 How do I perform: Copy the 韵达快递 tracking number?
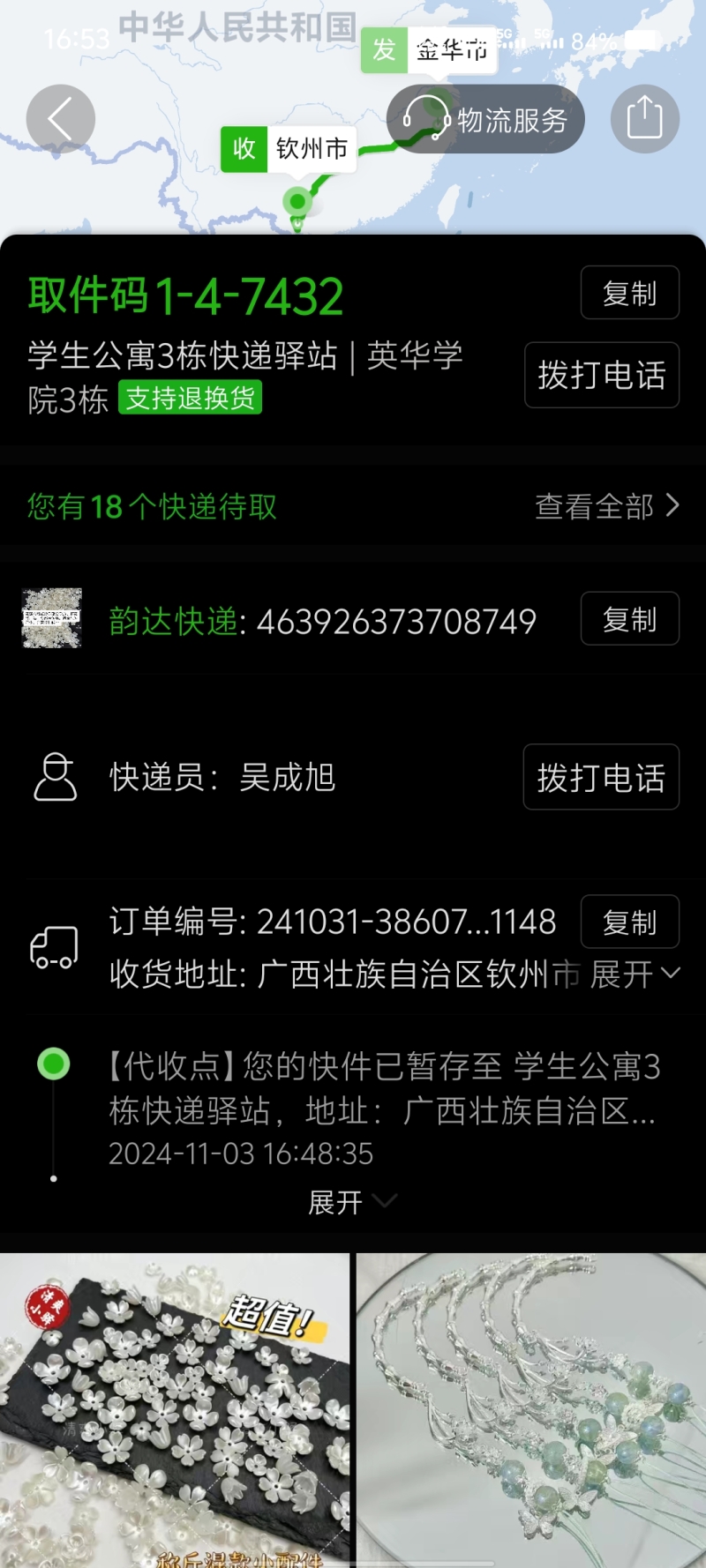click(x=629, y=619)
